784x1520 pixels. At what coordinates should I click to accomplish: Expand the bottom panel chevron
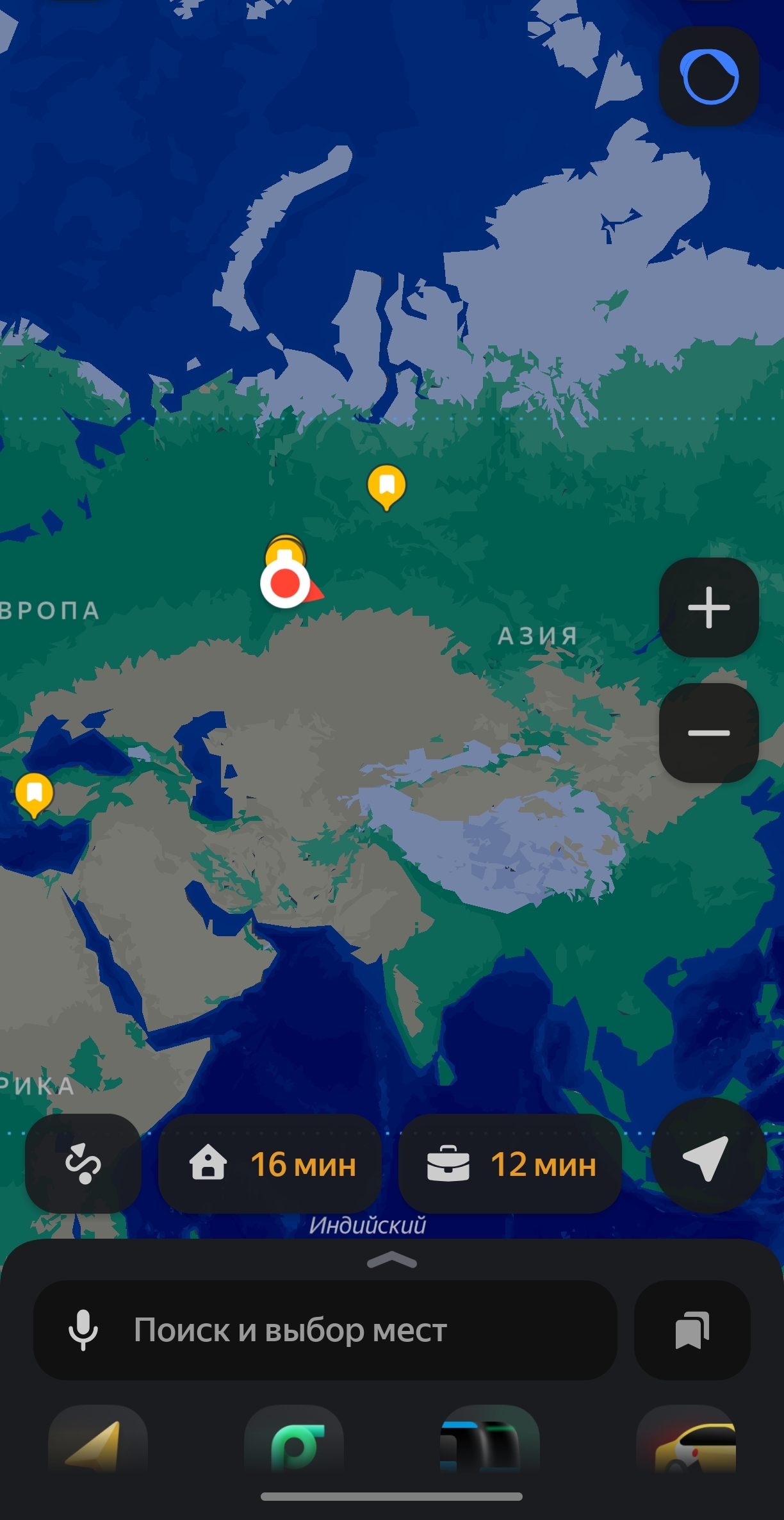(392, 1261)
